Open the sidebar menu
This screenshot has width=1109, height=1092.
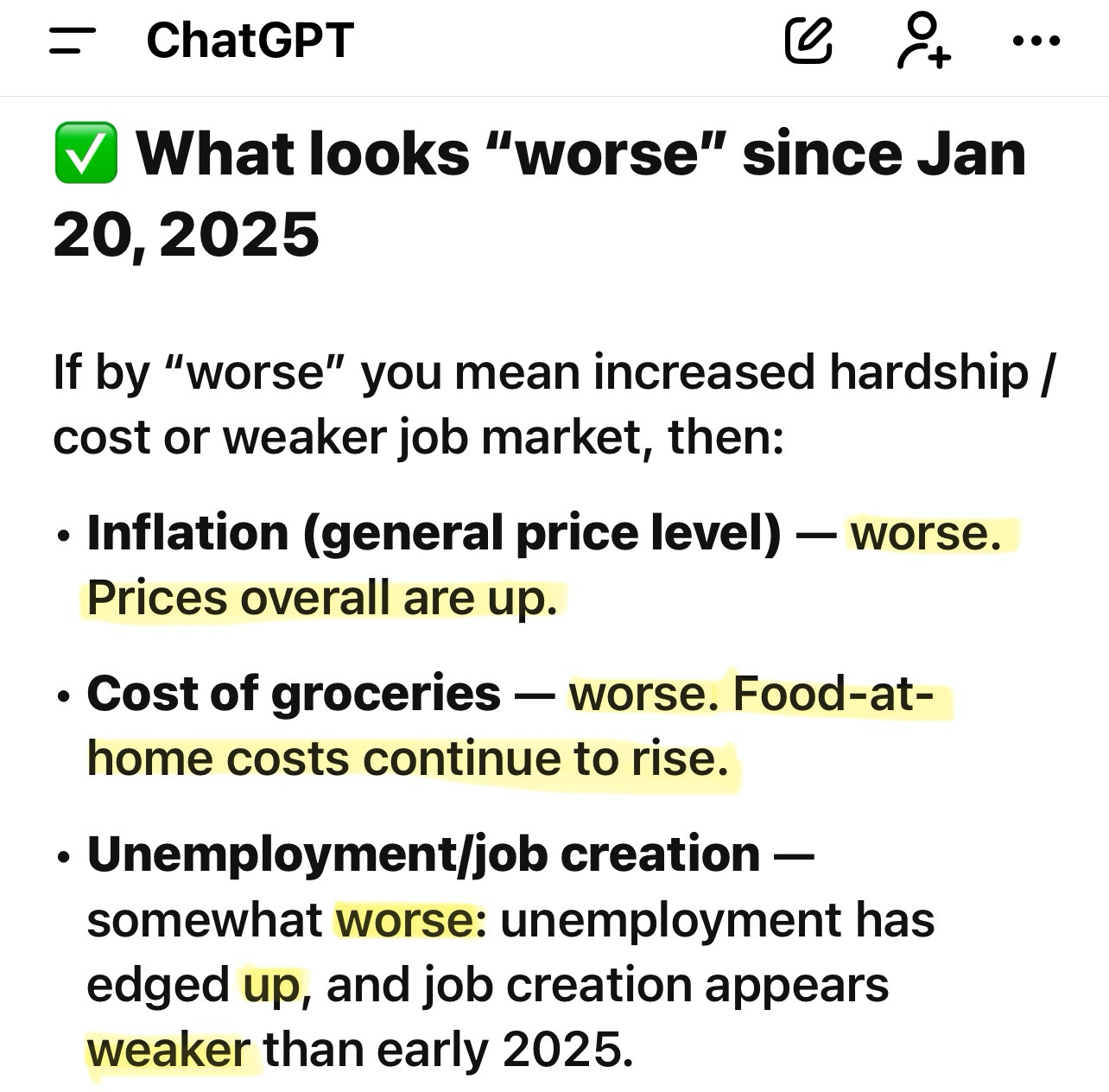click(71, 41)
